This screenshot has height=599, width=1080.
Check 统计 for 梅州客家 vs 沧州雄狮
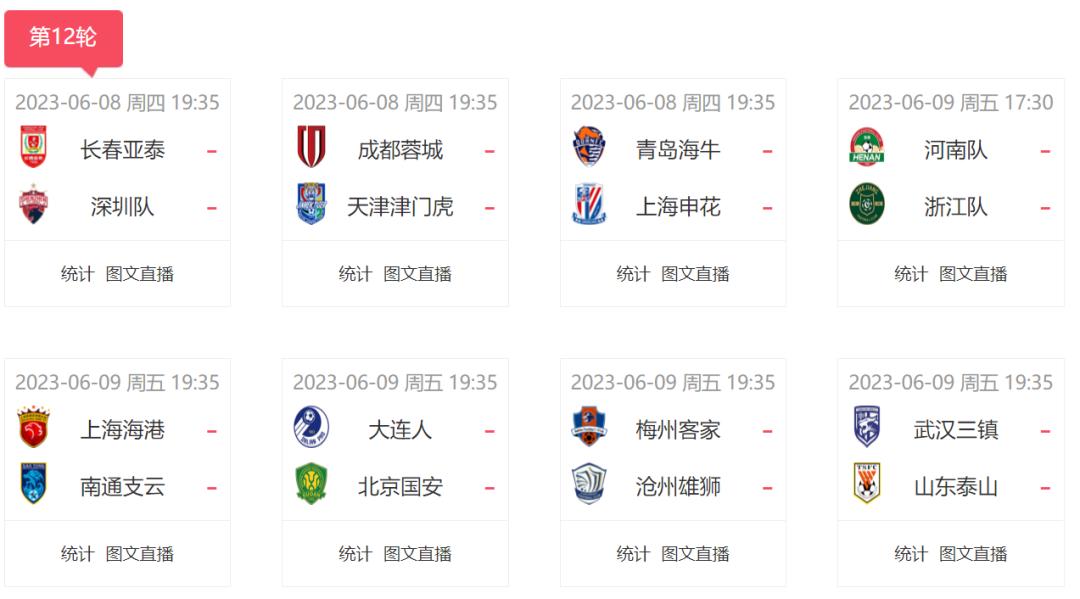tap(633, 554)
